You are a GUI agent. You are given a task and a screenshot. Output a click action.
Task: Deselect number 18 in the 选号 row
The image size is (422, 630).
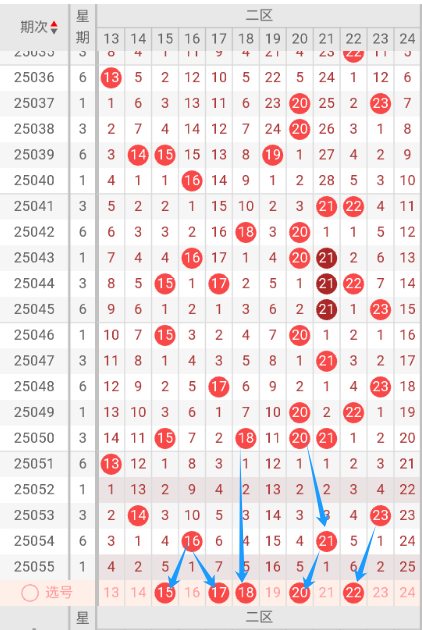coord(246,593)
